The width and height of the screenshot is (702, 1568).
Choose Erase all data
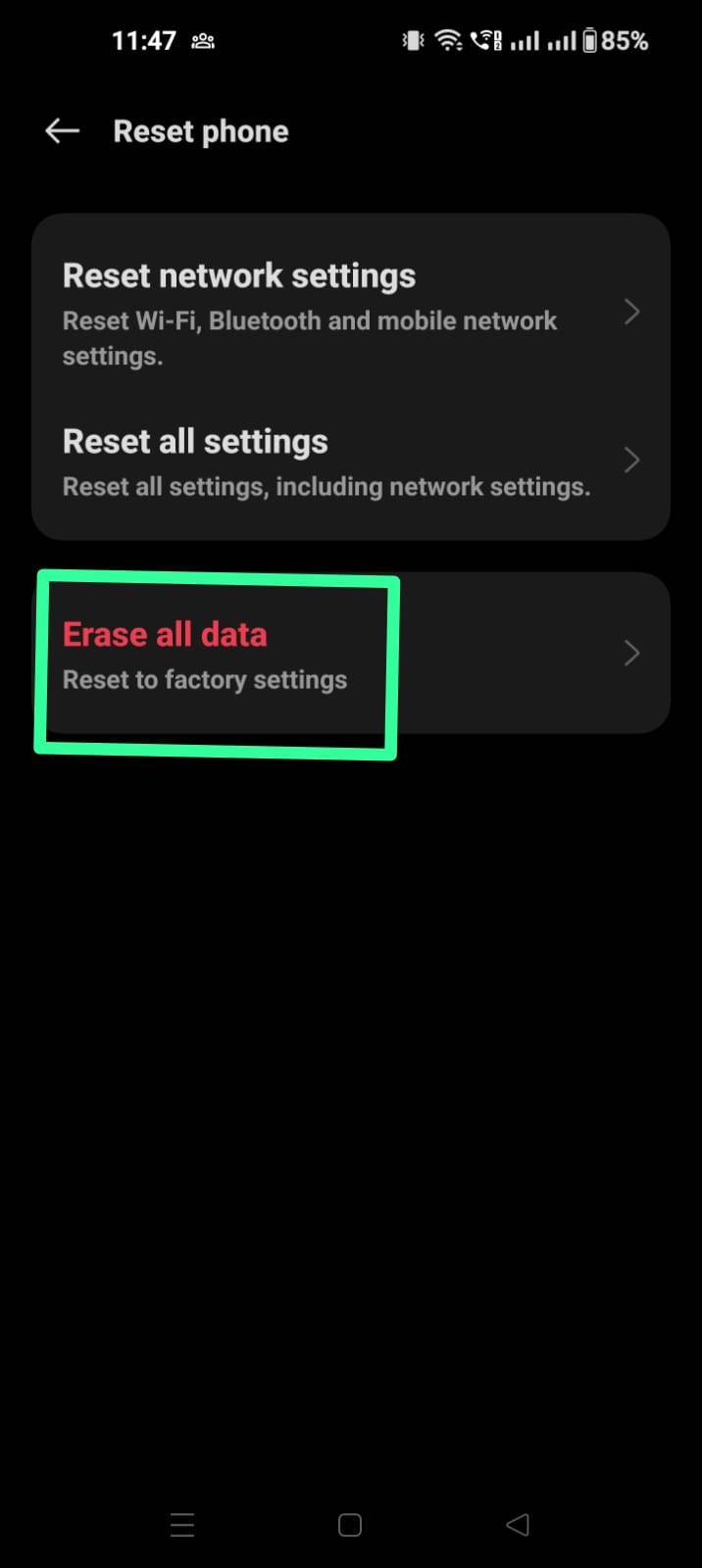350,654
